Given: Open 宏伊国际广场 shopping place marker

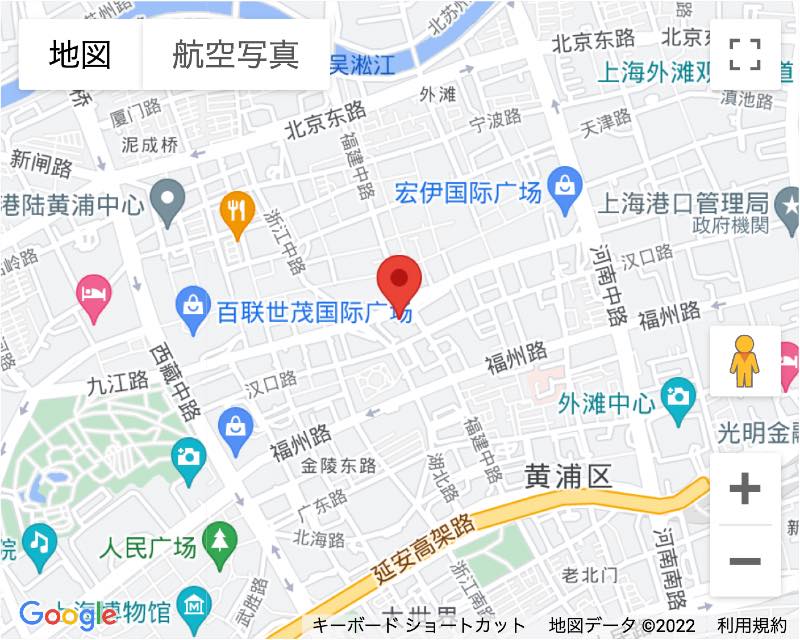Looking at the screenshot, I should (566, 189).
